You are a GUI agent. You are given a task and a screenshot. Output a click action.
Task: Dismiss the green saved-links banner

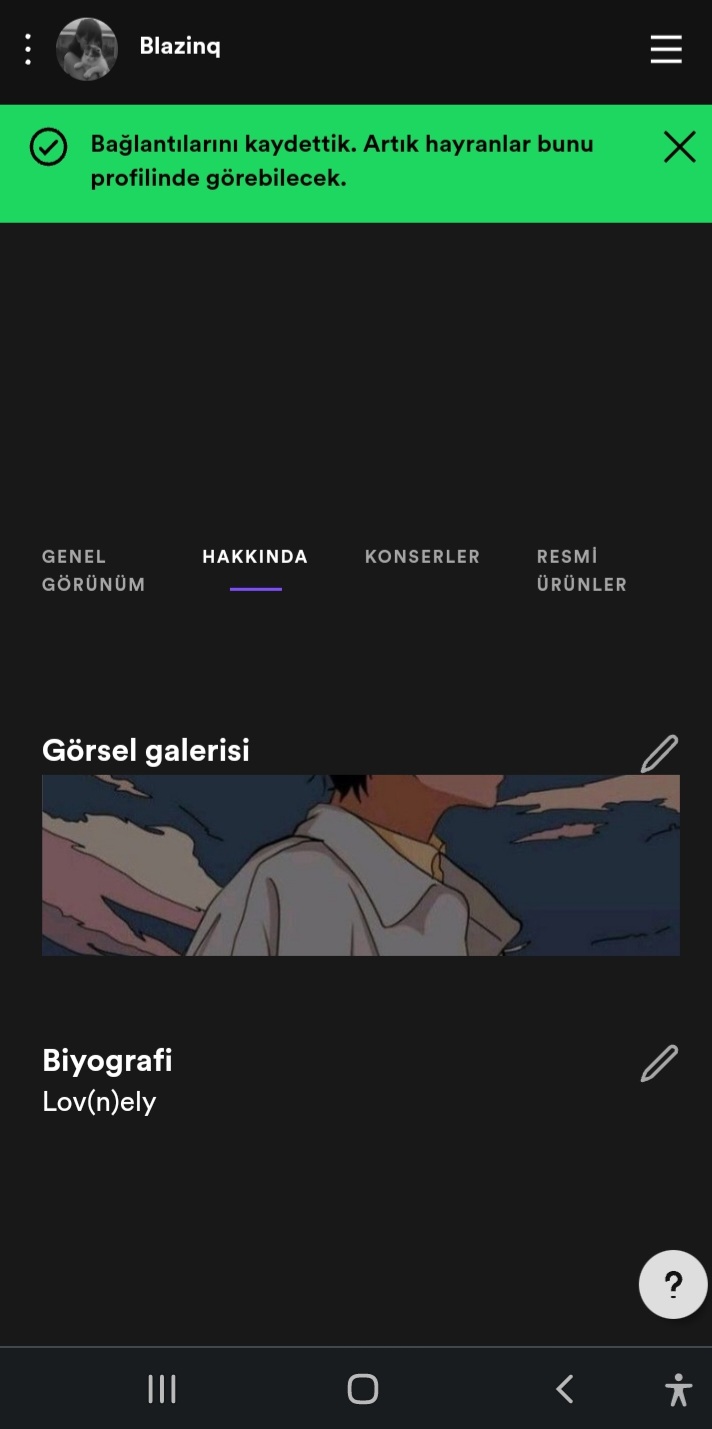point(679,148)
